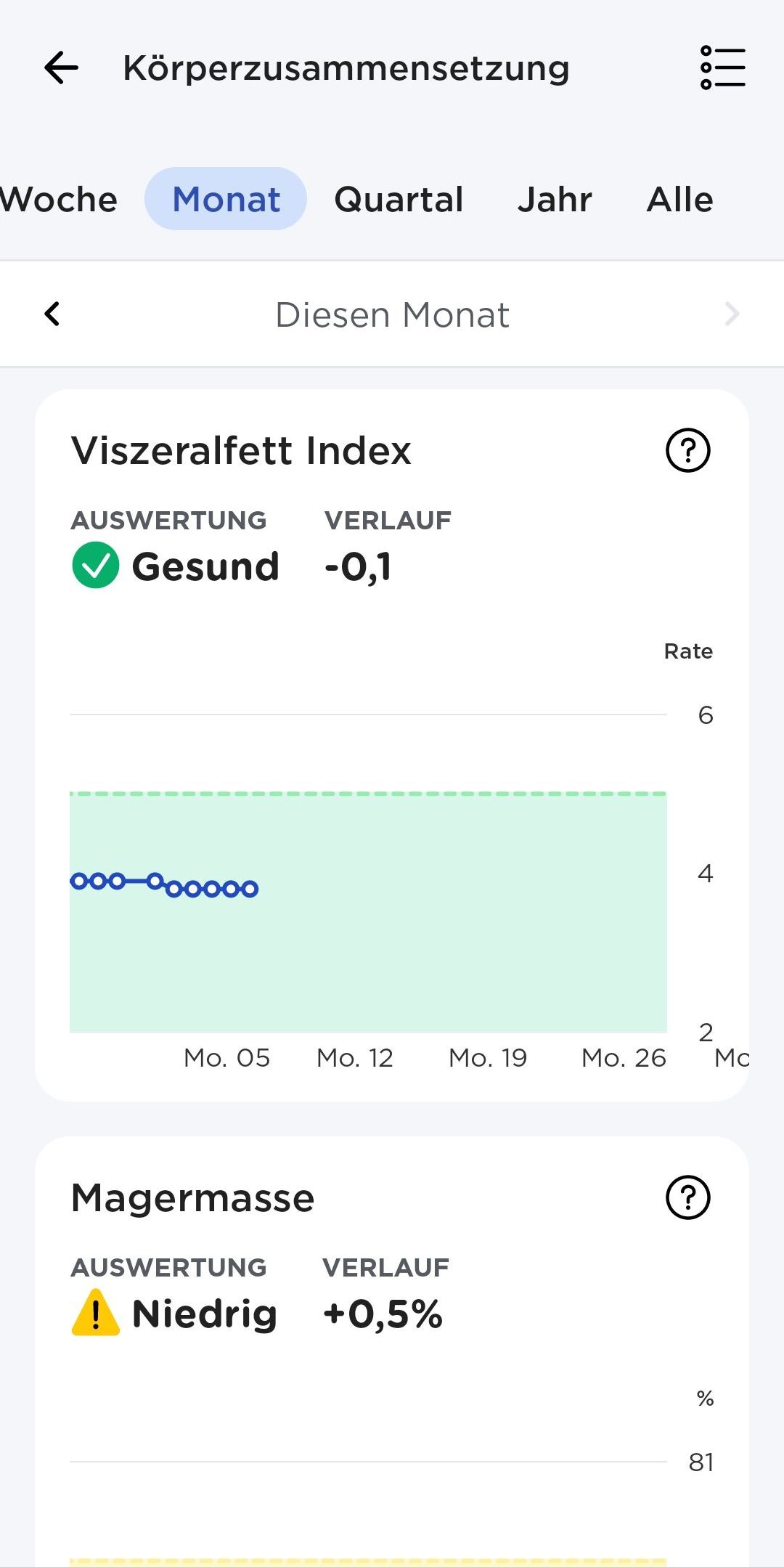The image size is (784, 1567).
Task: Go to the previous month
Action: point(52,314)
